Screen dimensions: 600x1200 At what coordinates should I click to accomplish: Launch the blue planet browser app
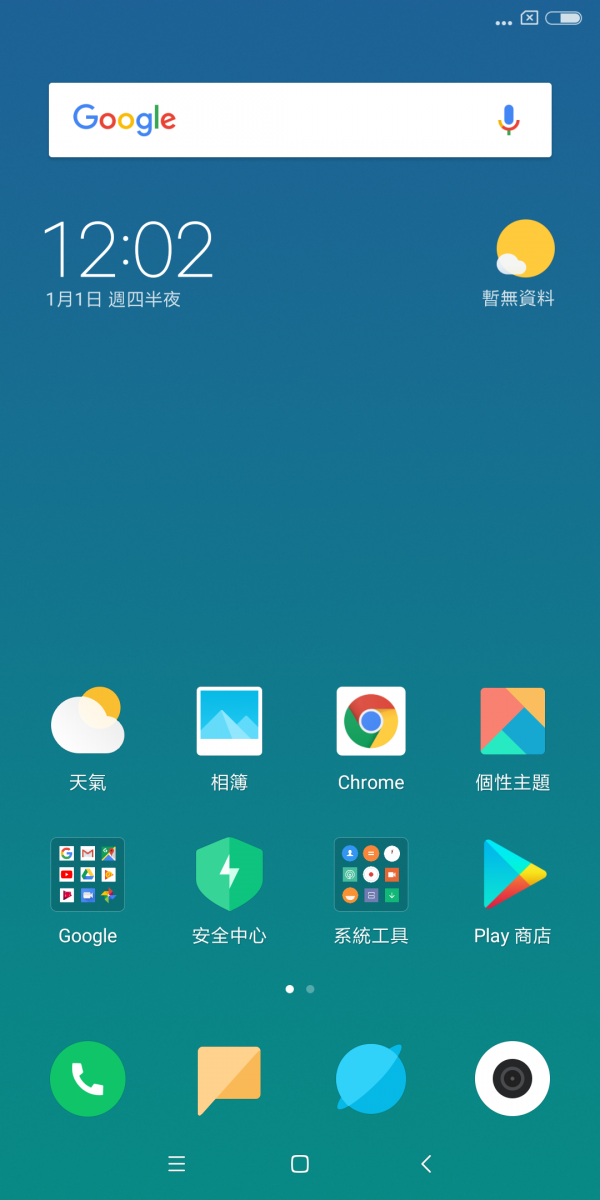371,1078
